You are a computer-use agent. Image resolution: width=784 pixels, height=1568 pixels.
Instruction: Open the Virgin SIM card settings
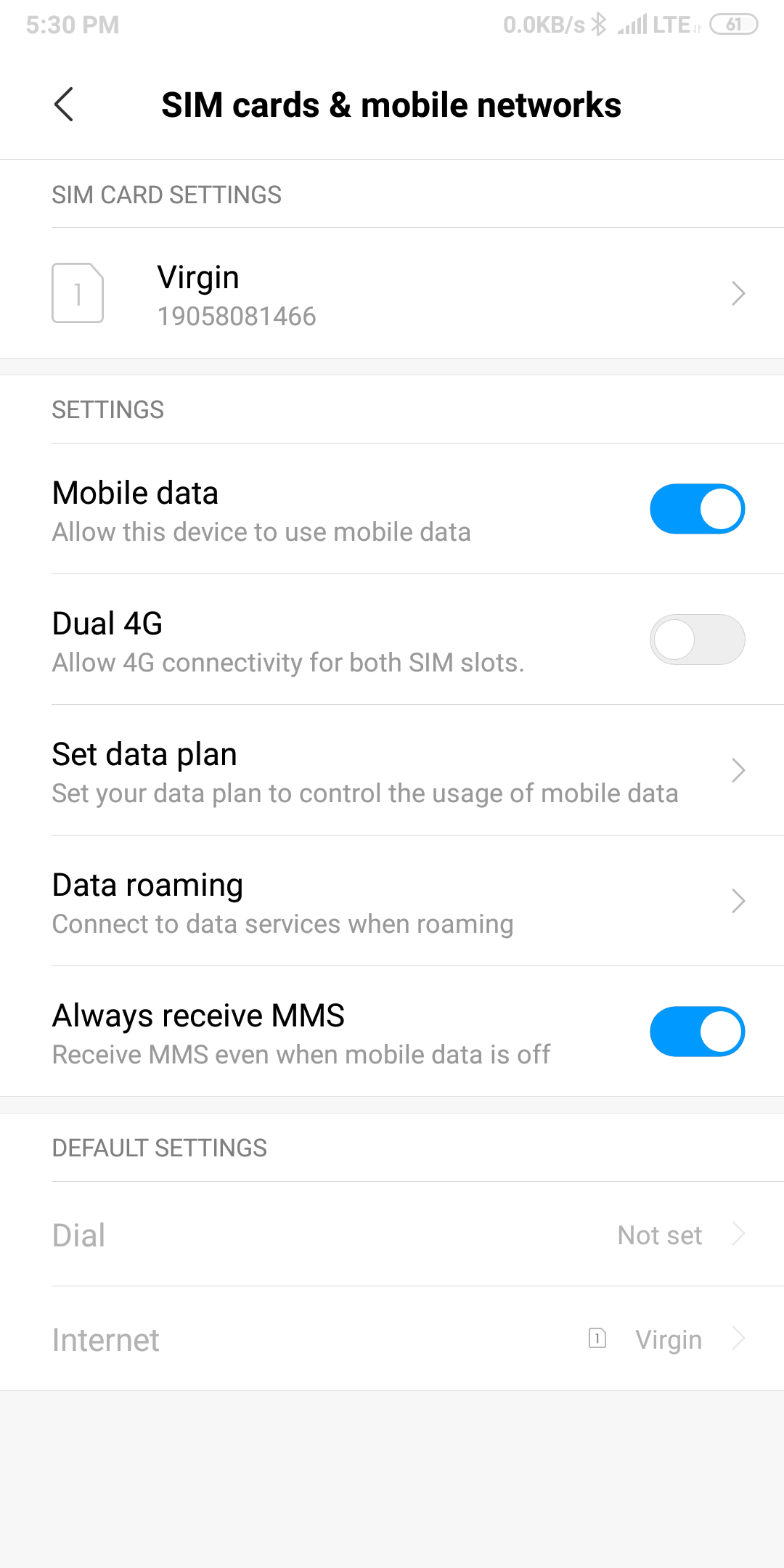point(392,293)
